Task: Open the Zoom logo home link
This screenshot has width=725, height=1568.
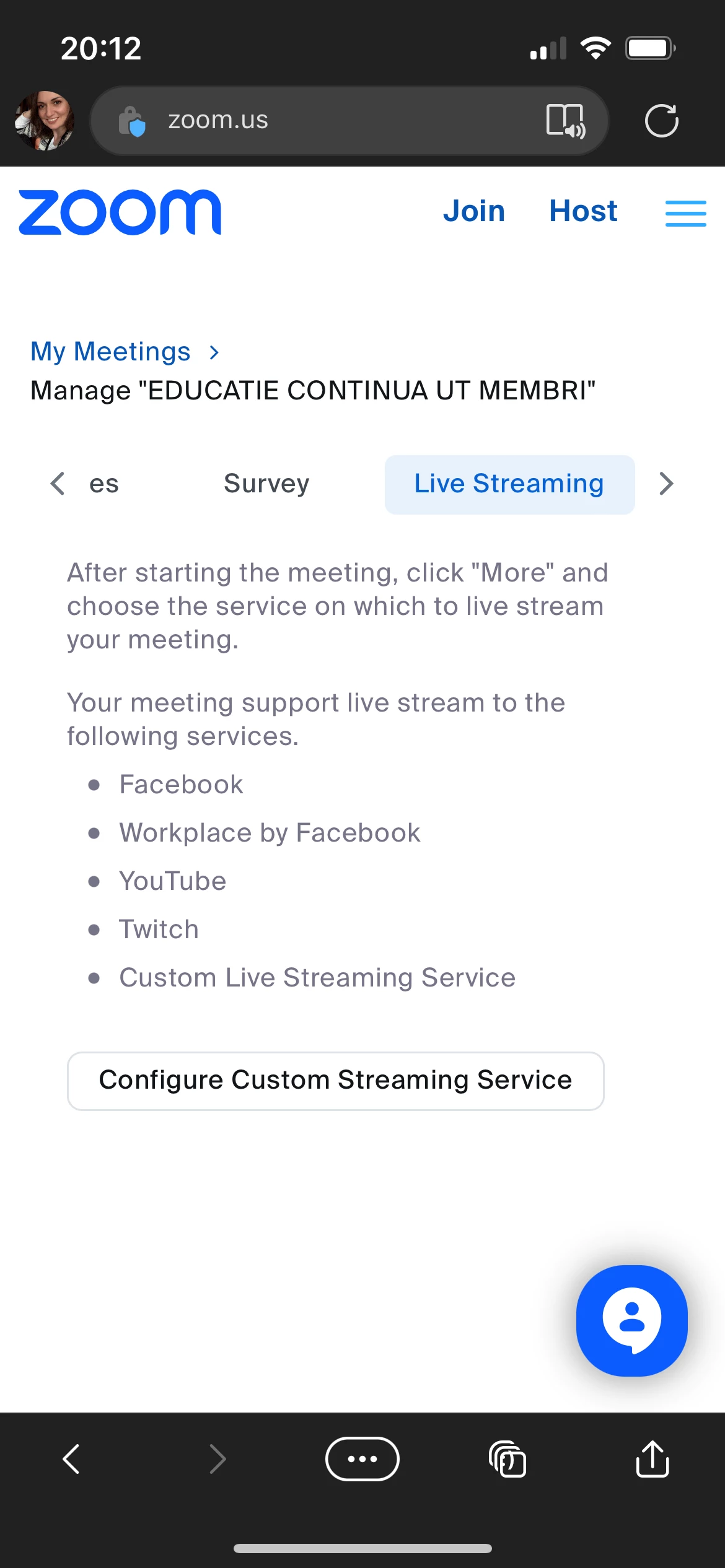Action: tap(120, 212)
